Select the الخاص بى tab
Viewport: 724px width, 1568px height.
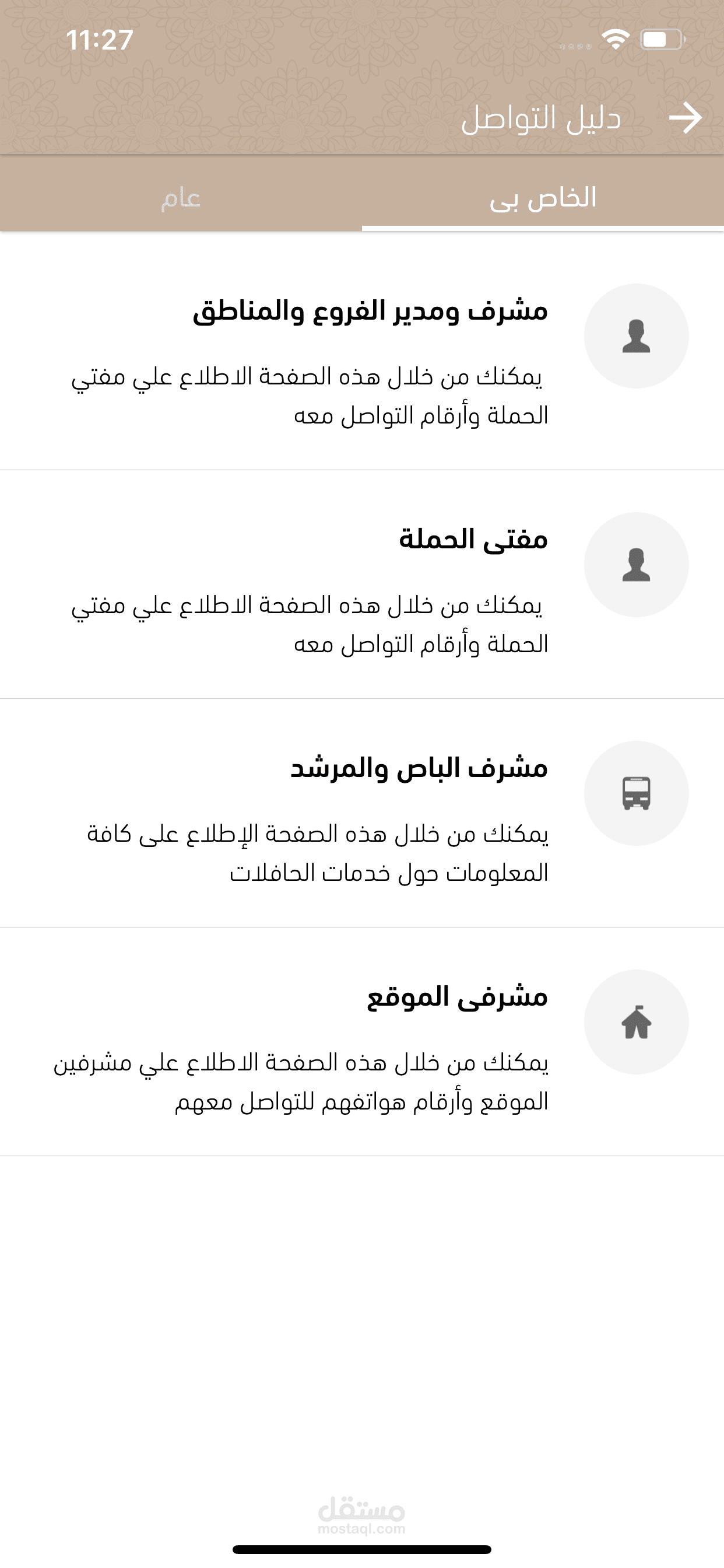(x=543, y=198)
